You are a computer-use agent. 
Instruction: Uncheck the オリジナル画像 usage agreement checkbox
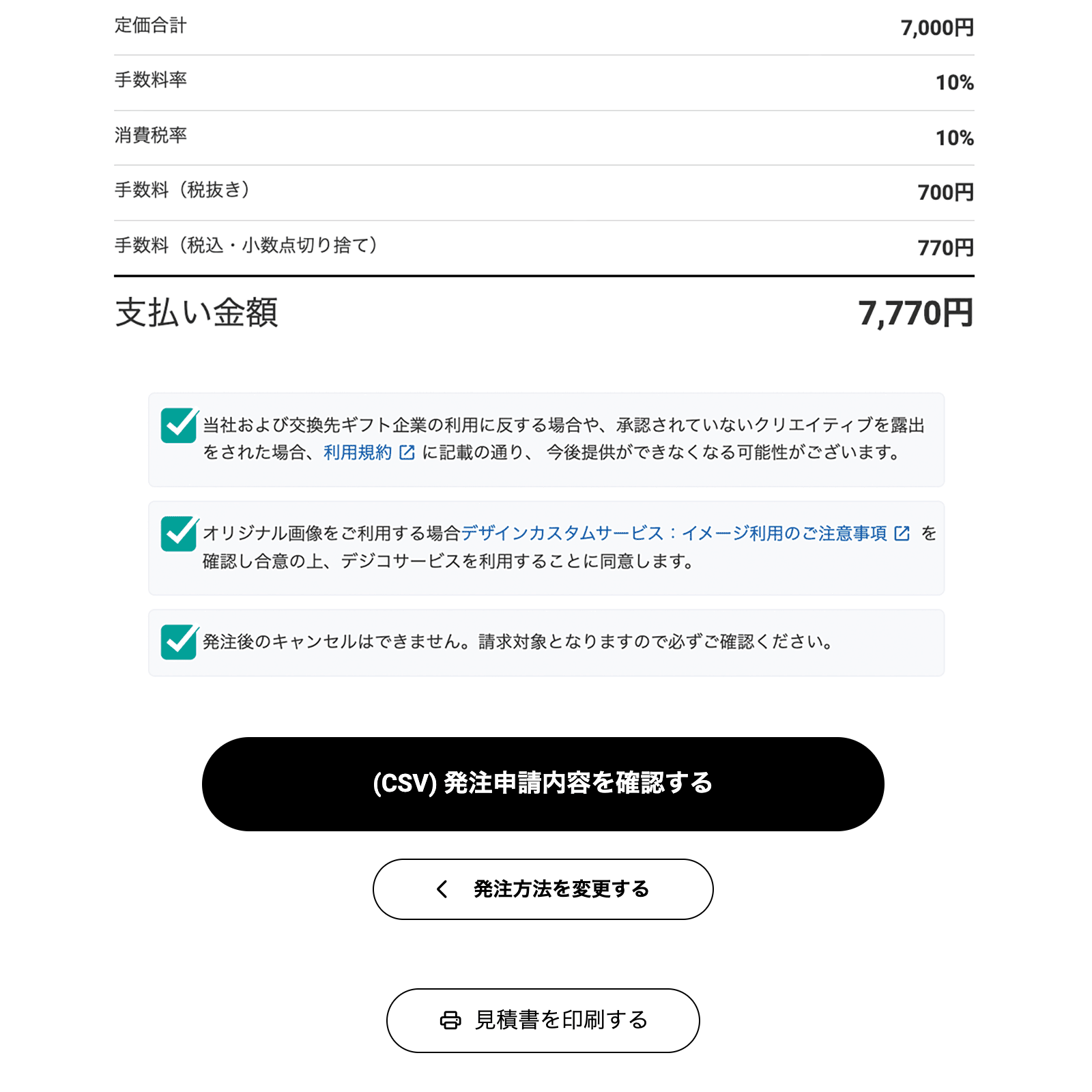coord(179,534)
